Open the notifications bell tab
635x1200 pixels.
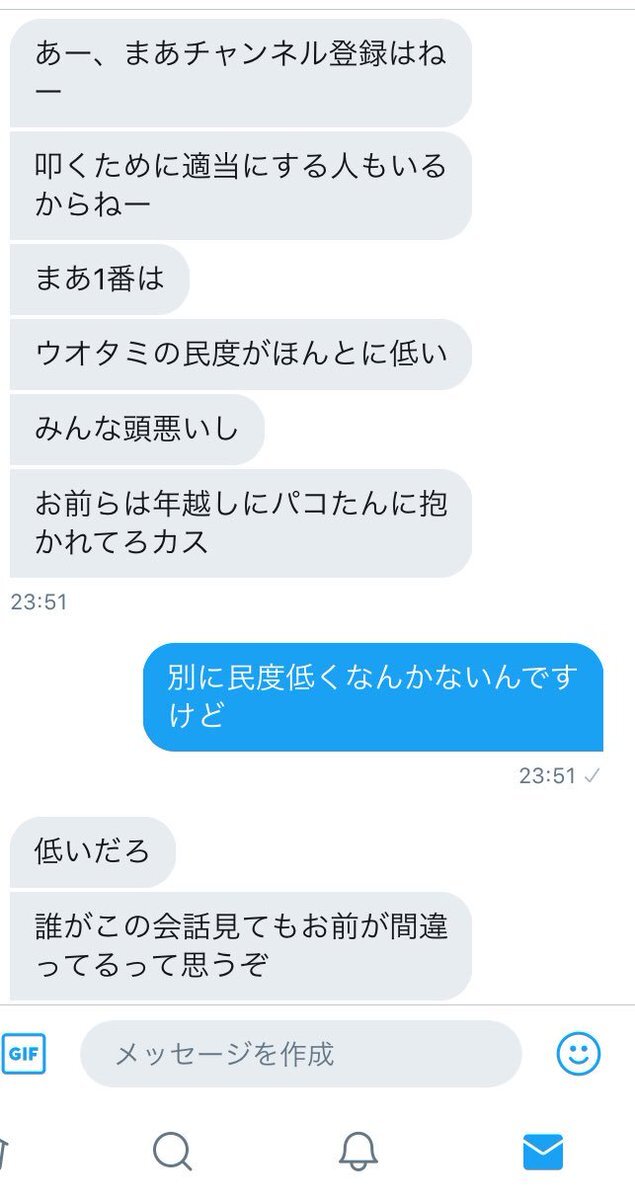358,1152
